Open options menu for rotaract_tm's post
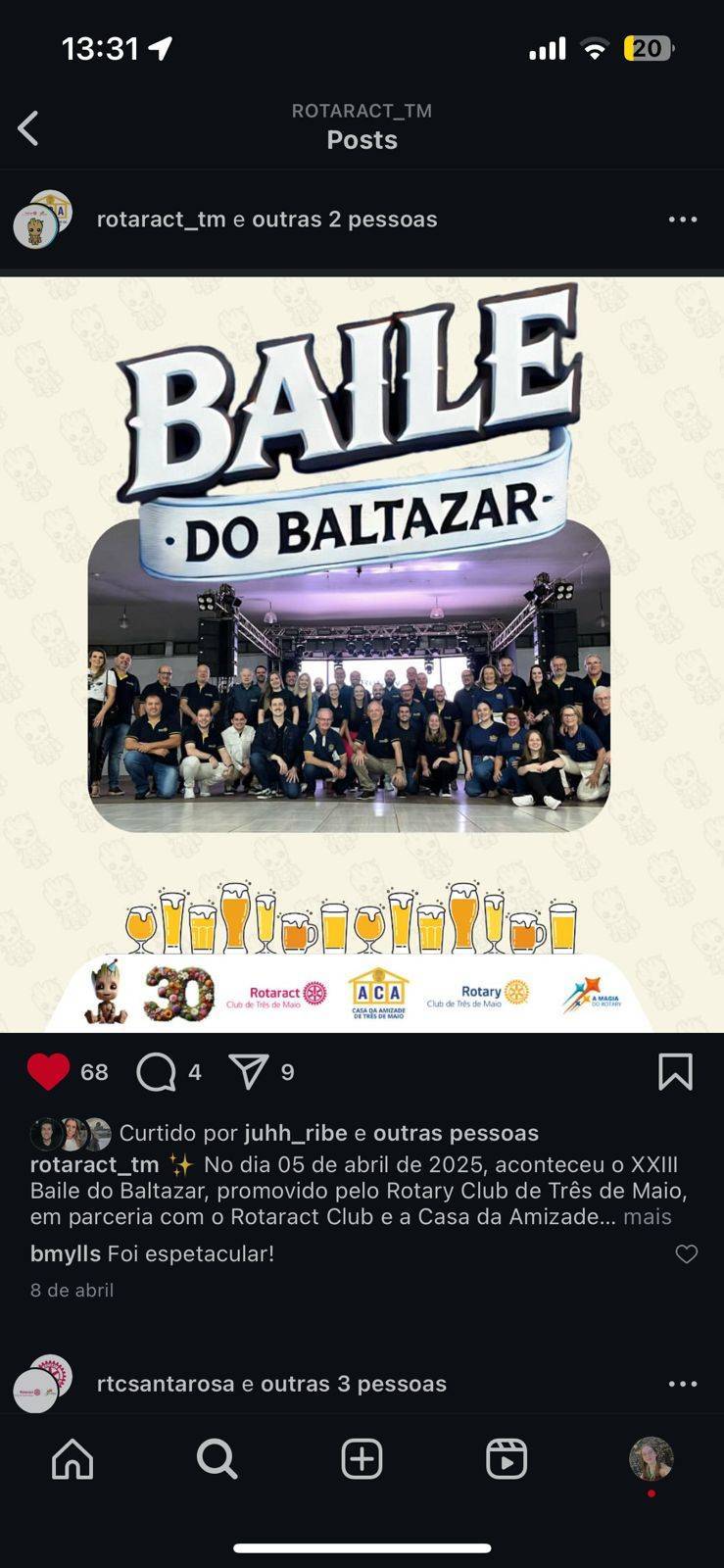 [x=682, y=220]
